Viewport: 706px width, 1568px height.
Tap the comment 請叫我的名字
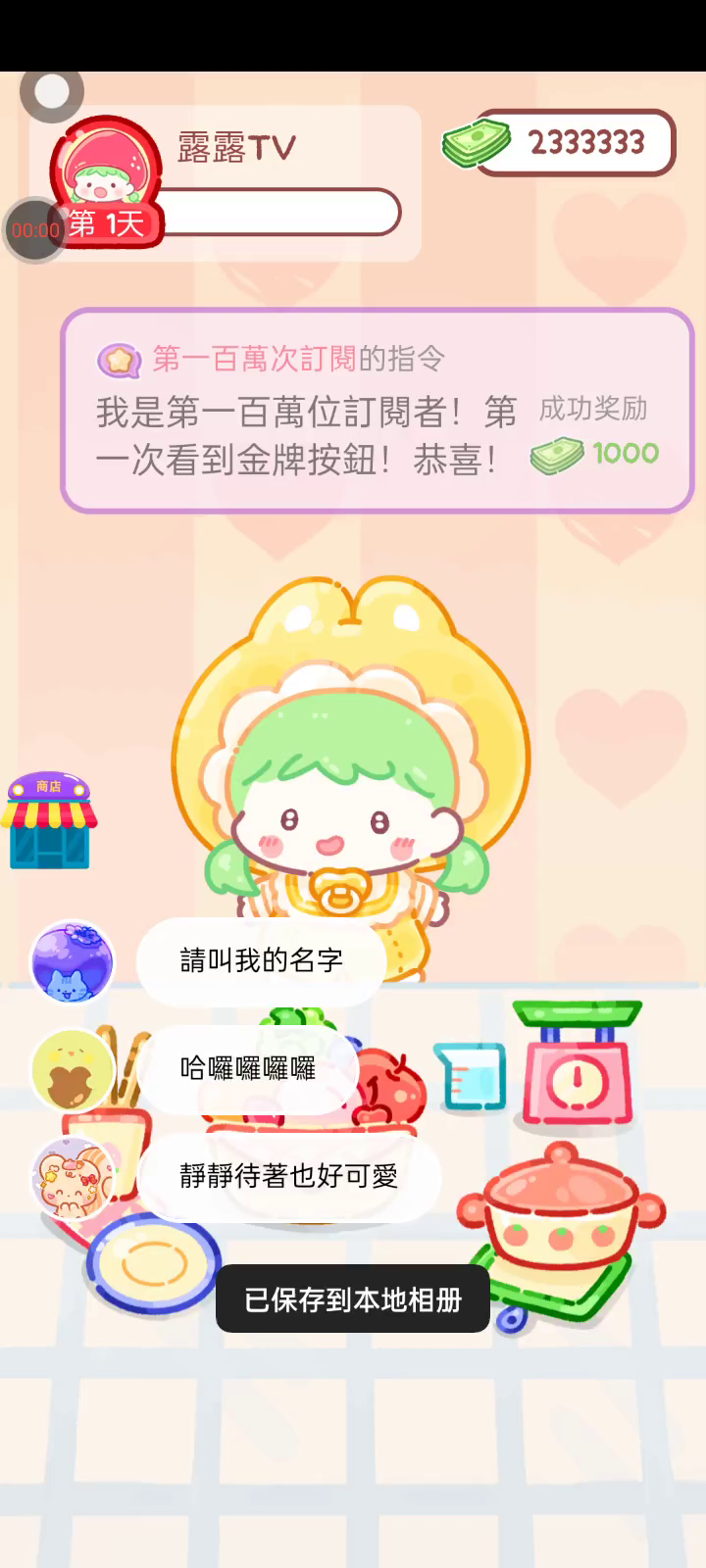[261, 960]
